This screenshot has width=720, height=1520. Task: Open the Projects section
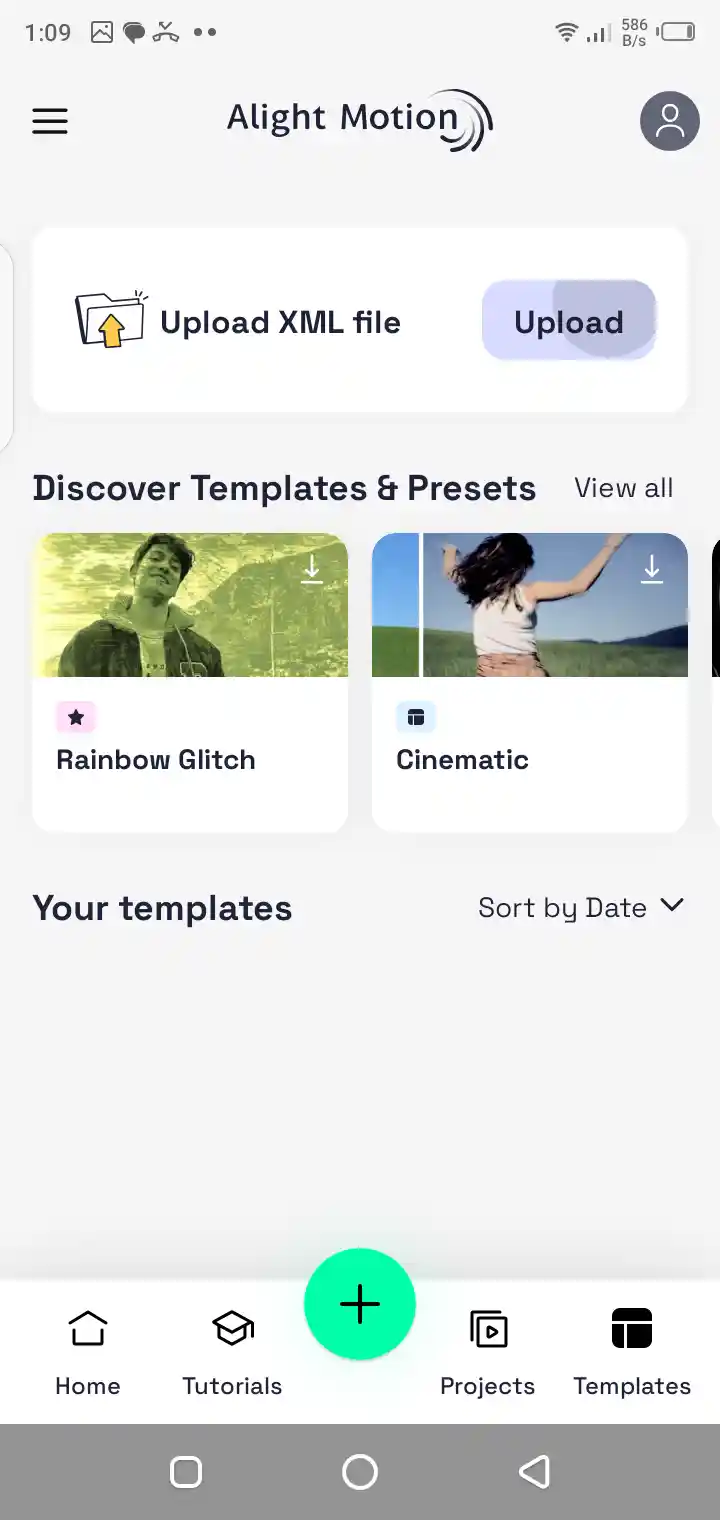coord(487,1350)
